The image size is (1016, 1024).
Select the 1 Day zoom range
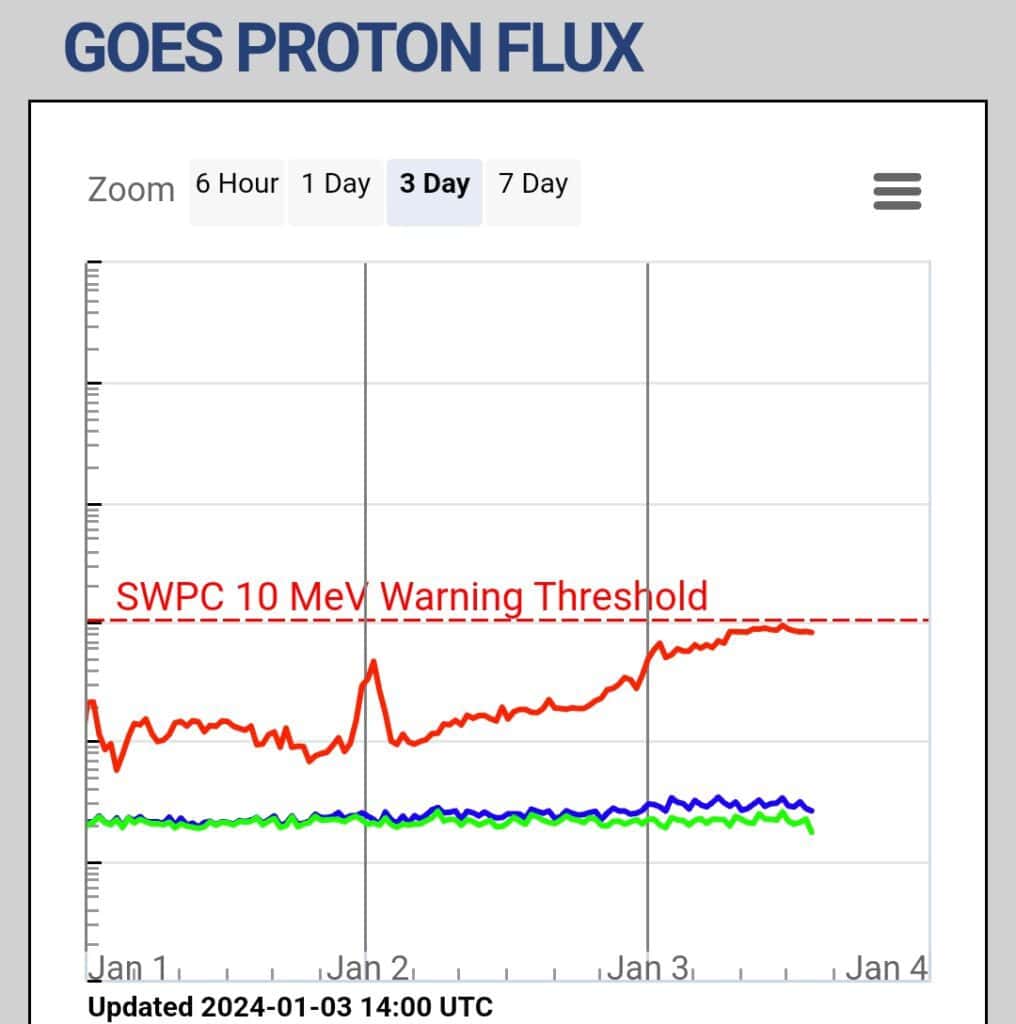(336, 185)
